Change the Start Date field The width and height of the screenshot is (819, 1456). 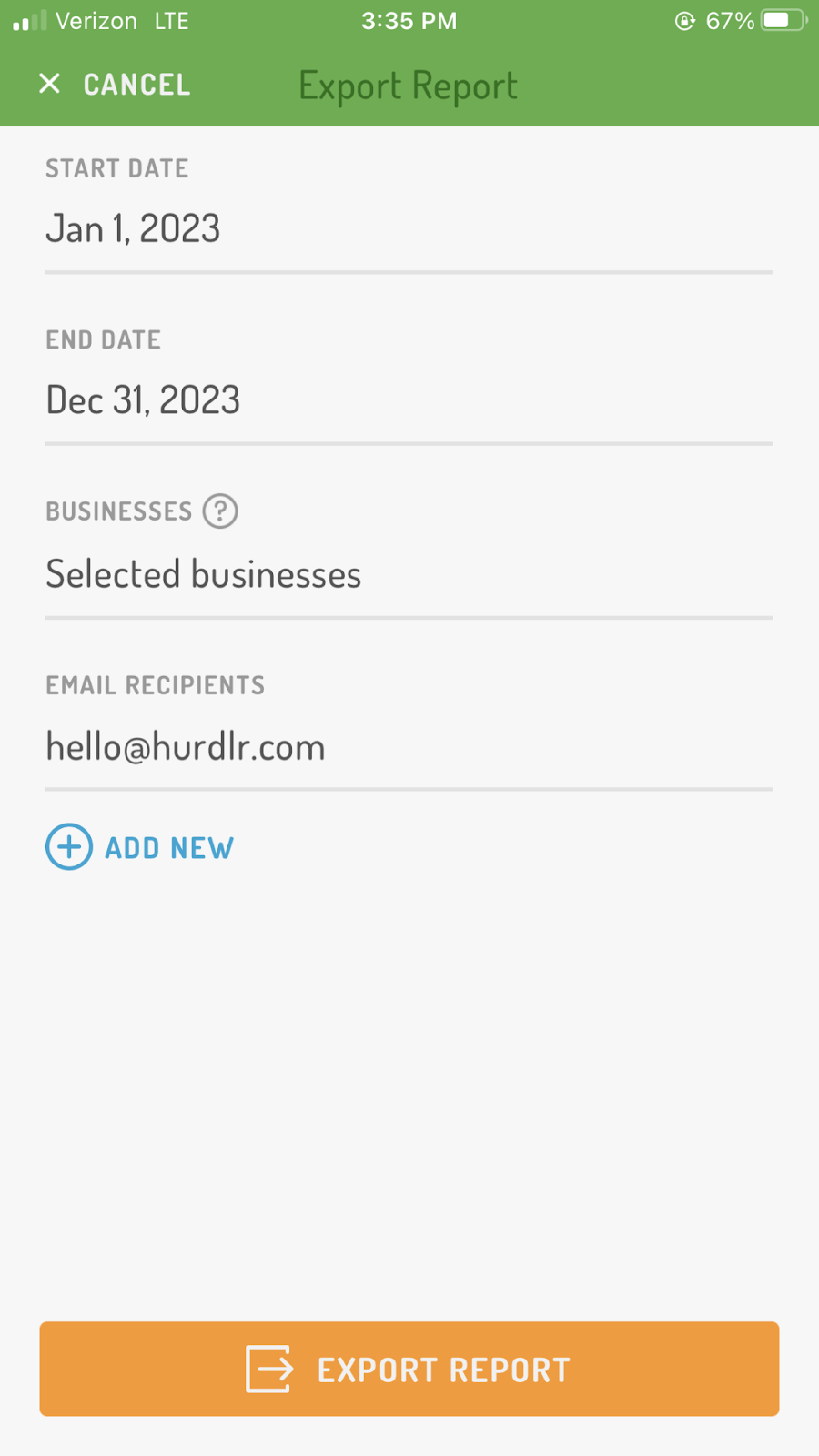click(x=409, y=228)
